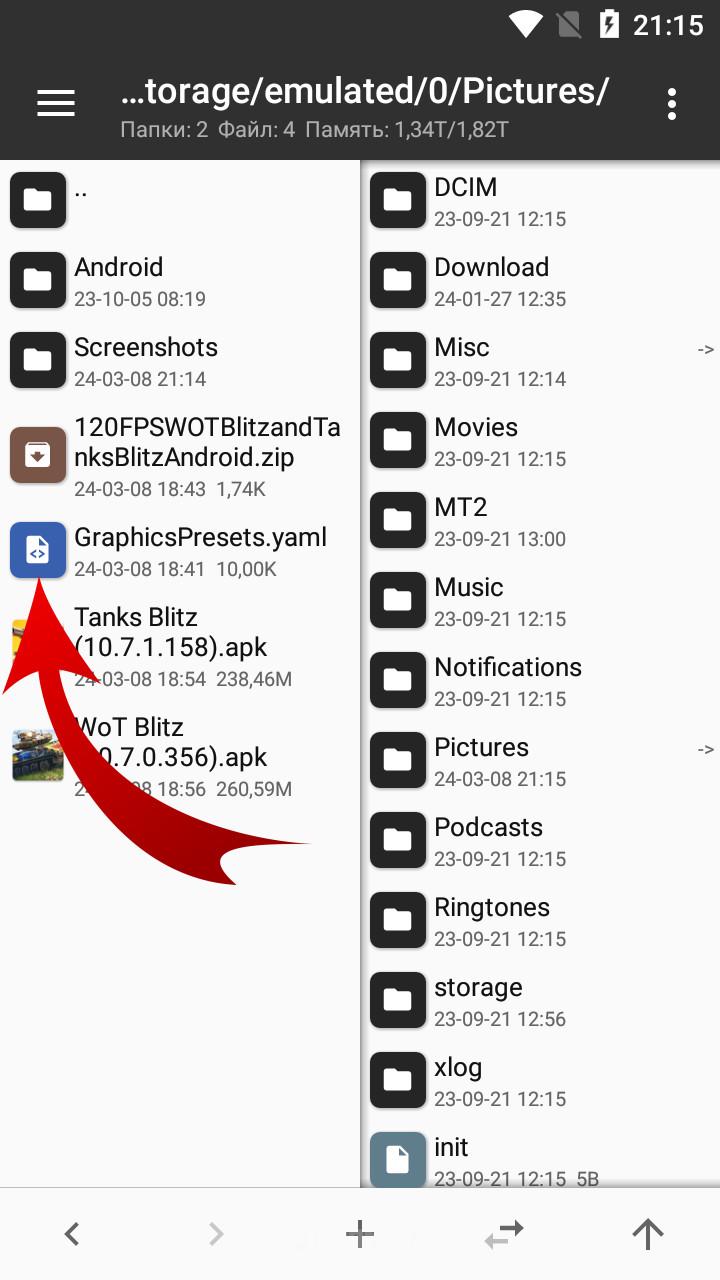
Task: Open the WoT Blitz (10.7.0.356).apk file
Action: [x=180, y=755]
